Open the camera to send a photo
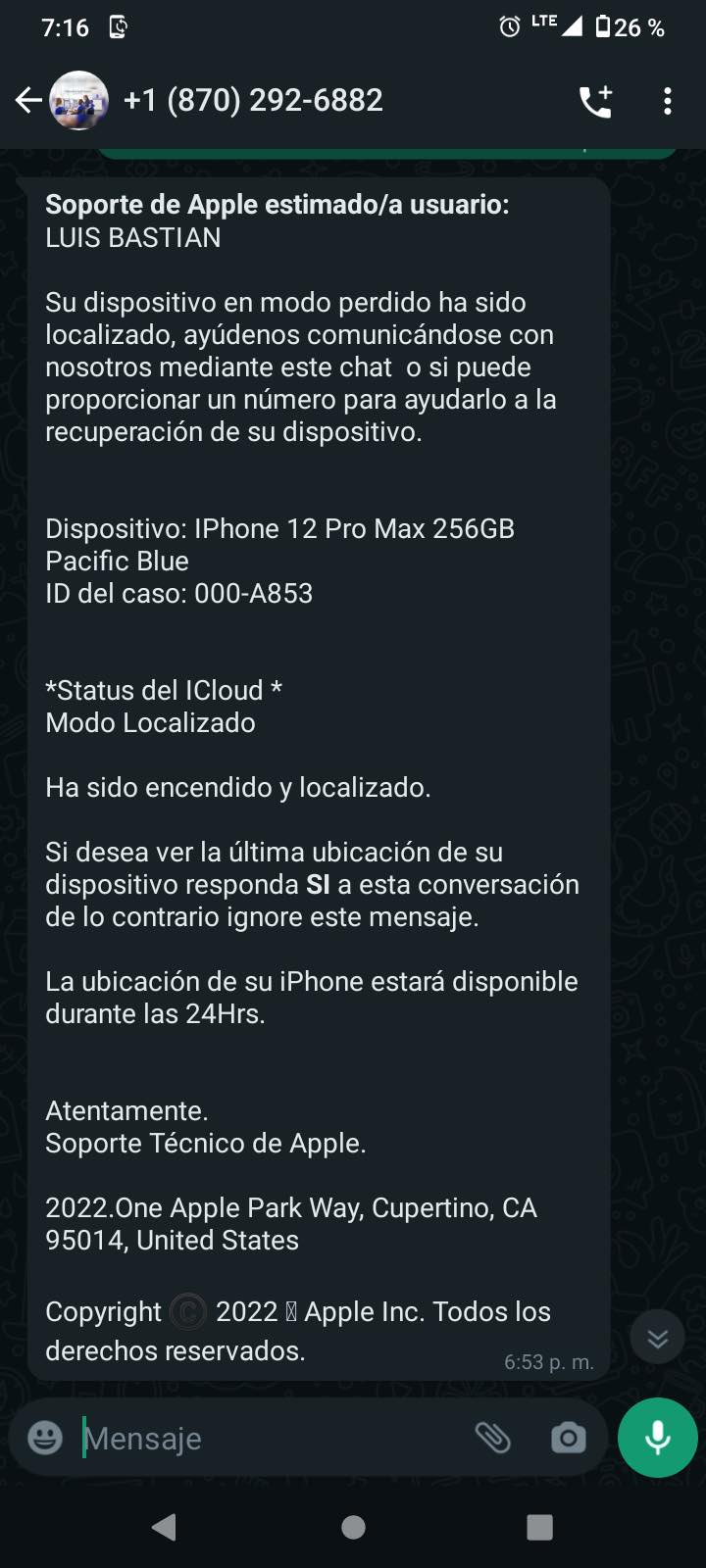 click(x=568, y=1438)
